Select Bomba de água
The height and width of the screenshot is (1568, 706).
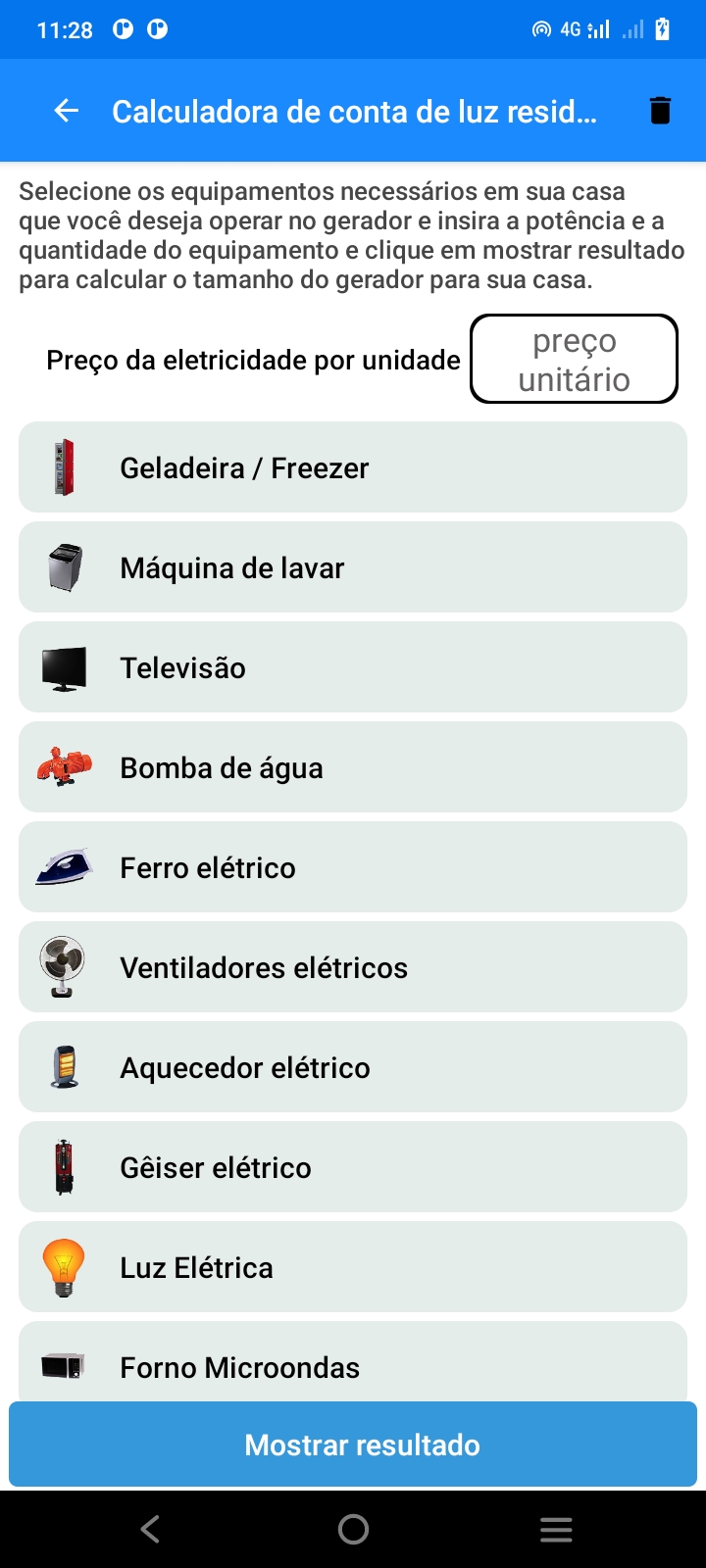click(353, 767)
